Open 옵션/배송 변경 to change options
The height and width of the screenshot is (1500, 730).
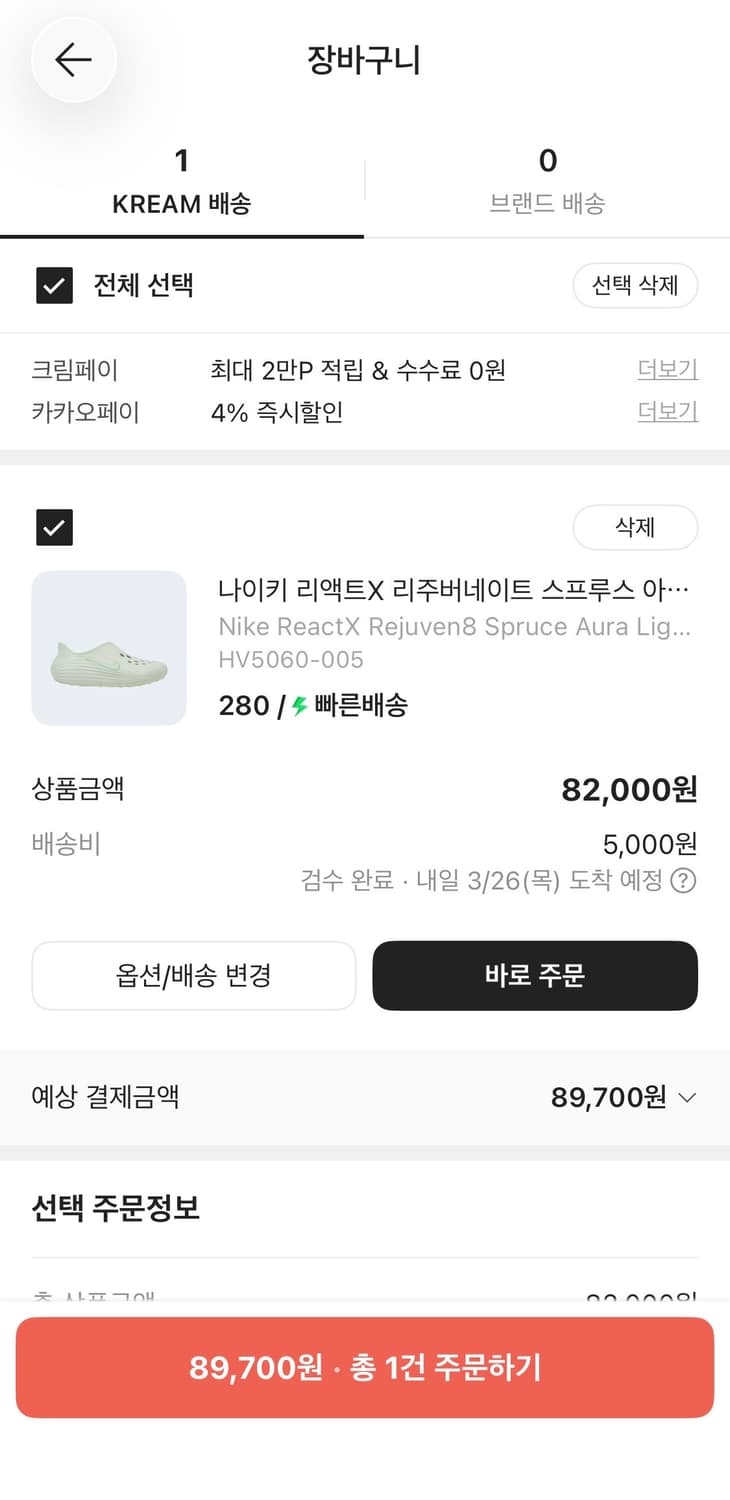pos(194,976)
